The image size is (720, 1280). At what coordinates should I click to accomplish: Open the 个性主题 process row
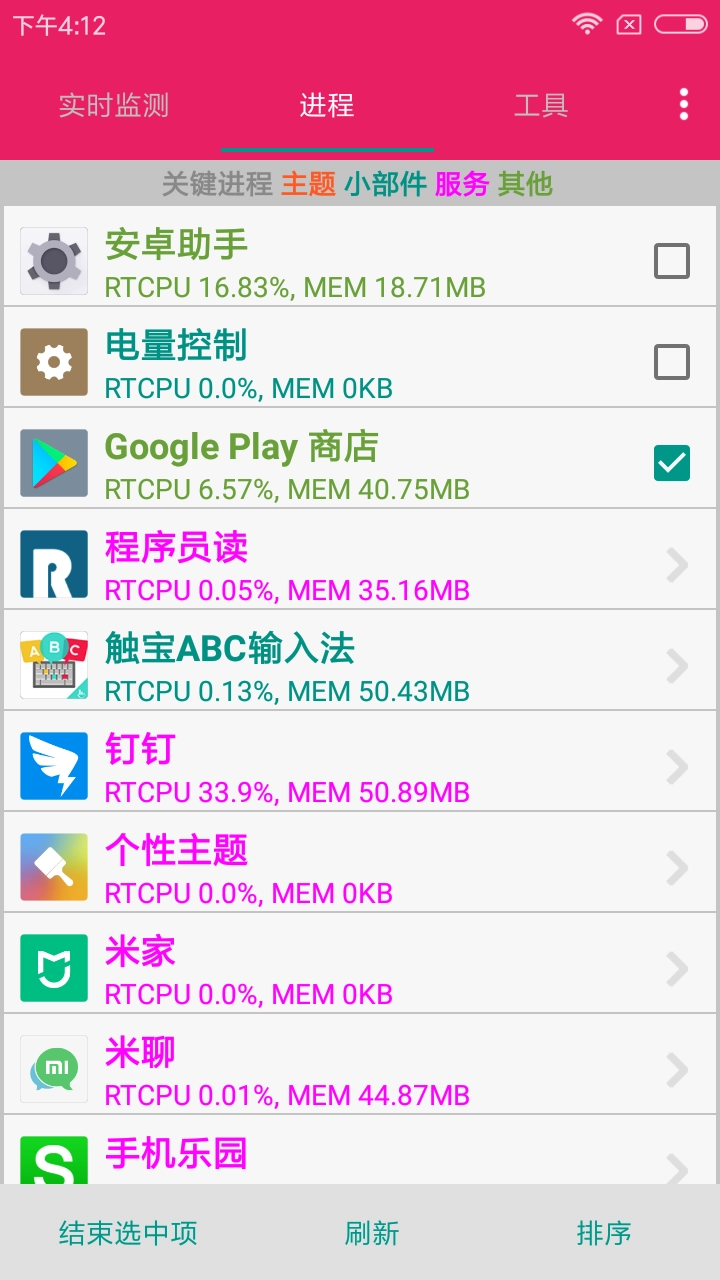[360, 867]
